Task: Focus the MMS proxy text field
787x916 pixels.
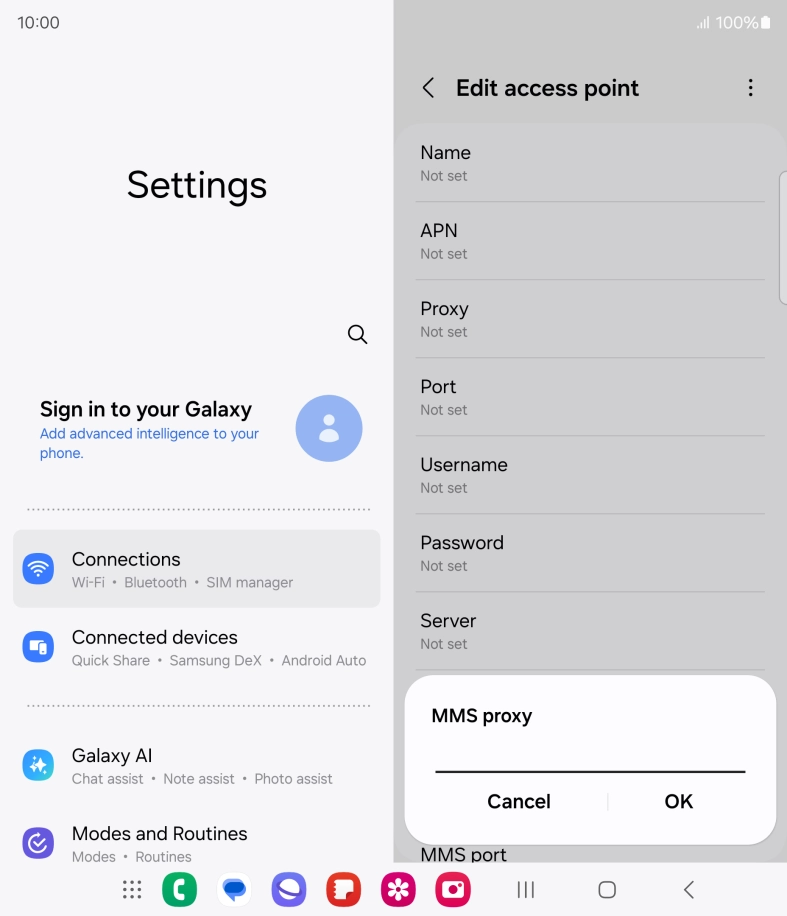Action: (590, 758)
